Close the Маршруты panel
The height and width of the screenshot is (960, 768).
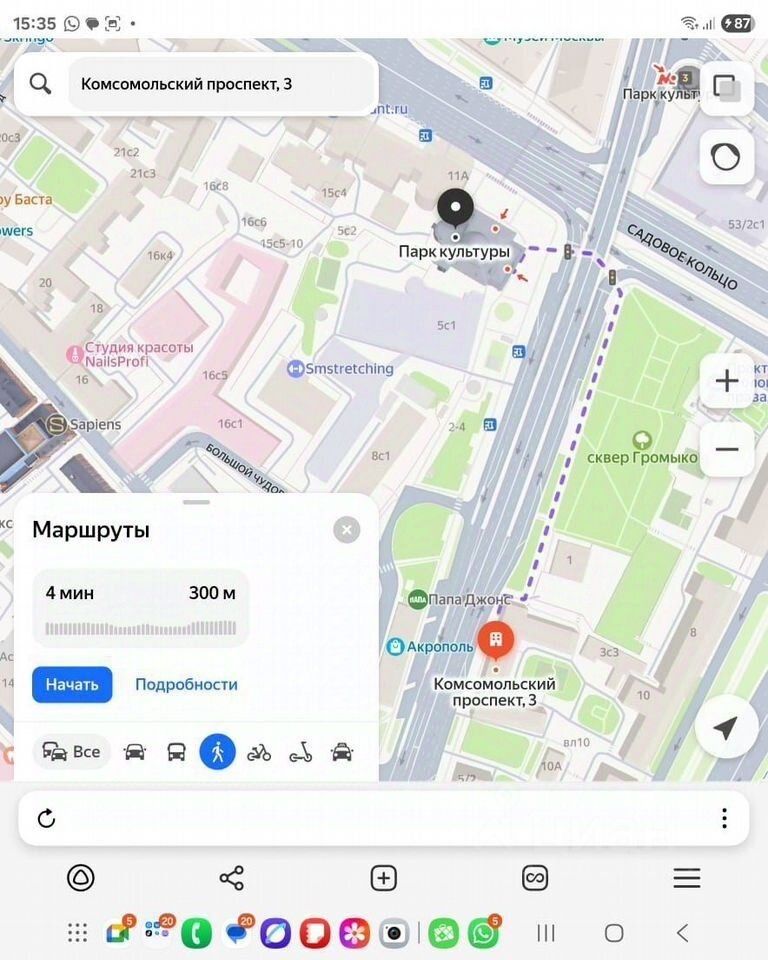point(346,530)
